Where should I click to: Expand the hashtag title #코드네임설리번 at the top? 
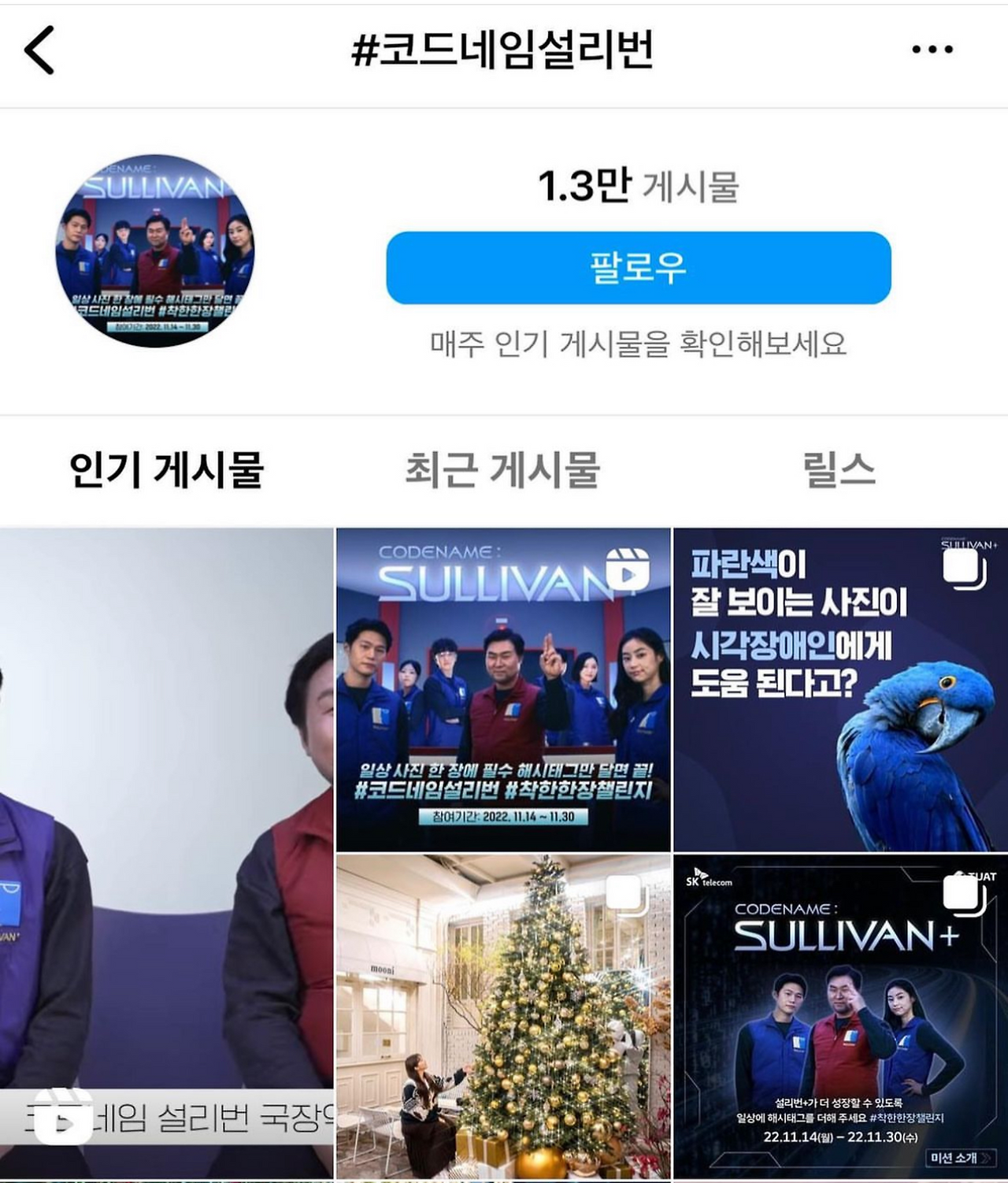coord(503,49)
